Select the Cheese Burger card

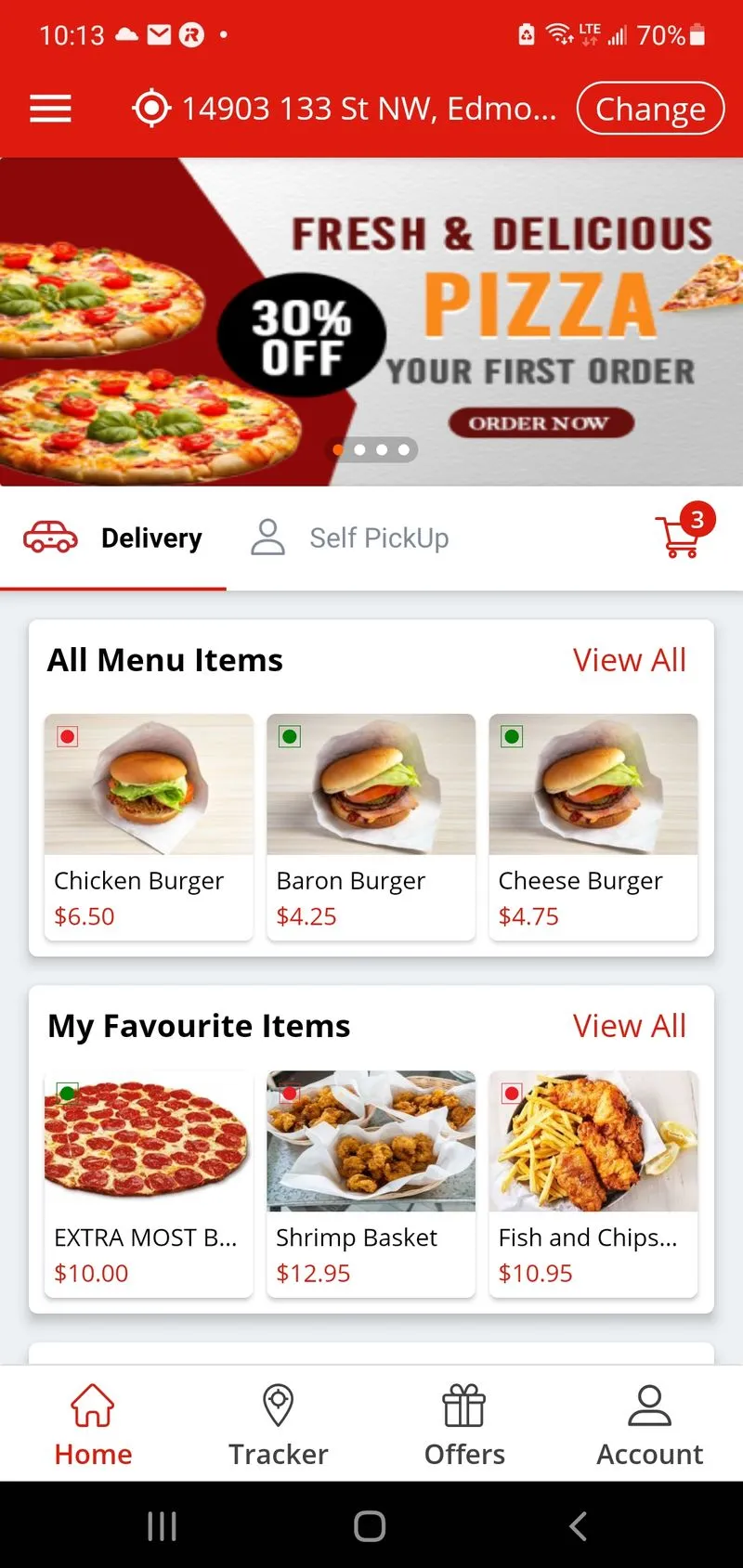(593, 827)
